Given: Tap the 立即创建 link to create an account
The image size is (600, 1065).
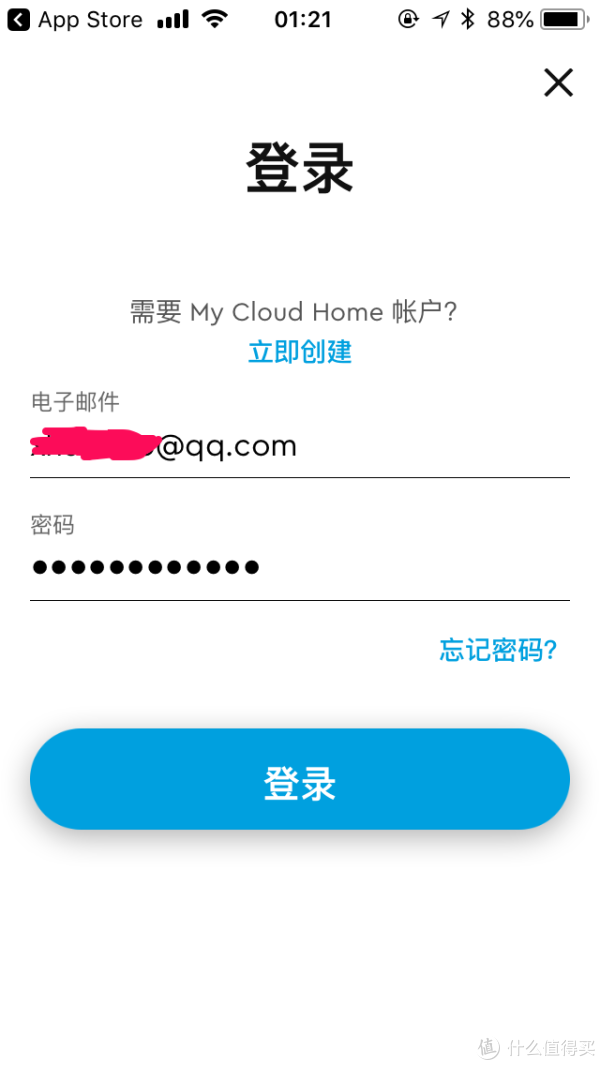Looking at the screenshot, I should point(300,352).
